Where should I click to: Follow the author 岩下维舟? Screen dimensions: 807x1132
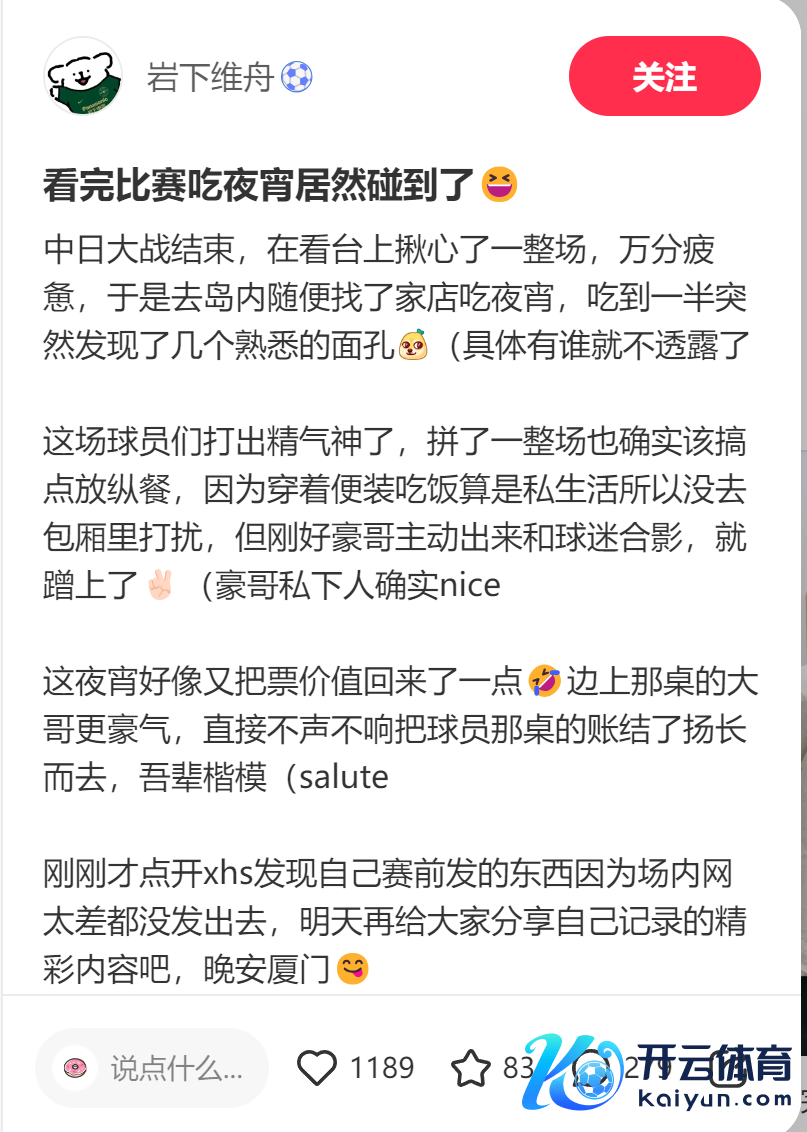664,77
